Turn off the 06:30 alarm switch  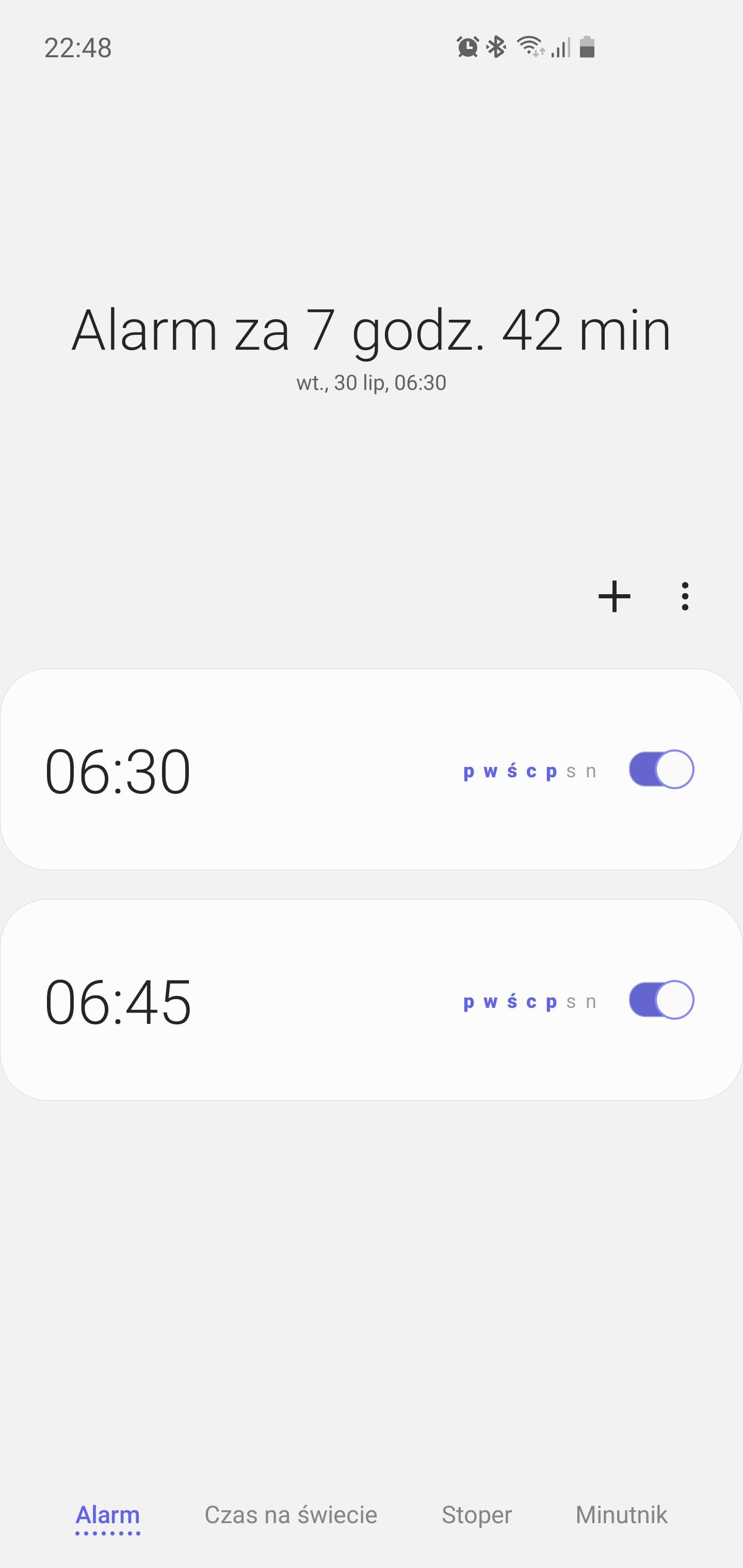tap(661, 770)
